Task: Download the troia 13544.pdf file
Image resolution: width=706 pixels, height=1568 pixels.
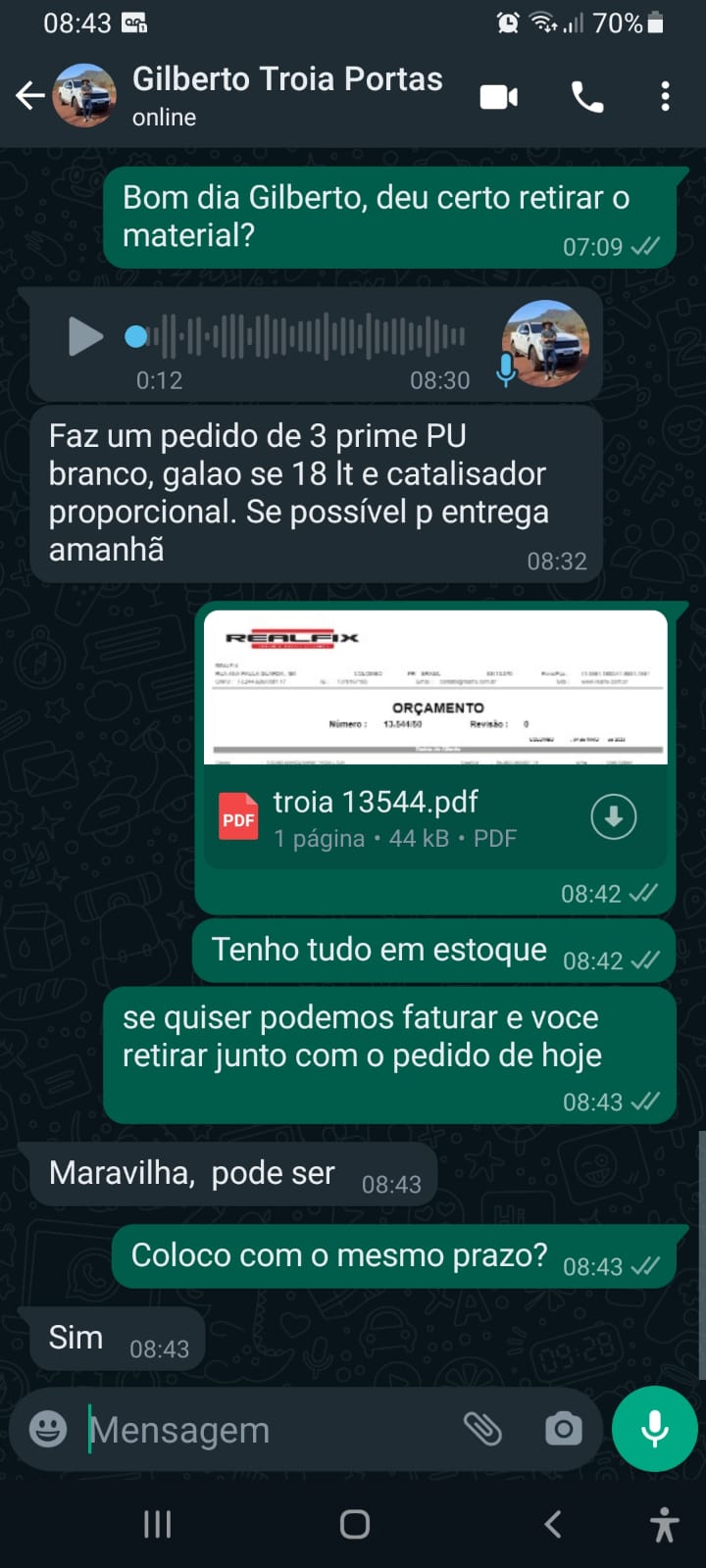Action: tap(614, 817)
